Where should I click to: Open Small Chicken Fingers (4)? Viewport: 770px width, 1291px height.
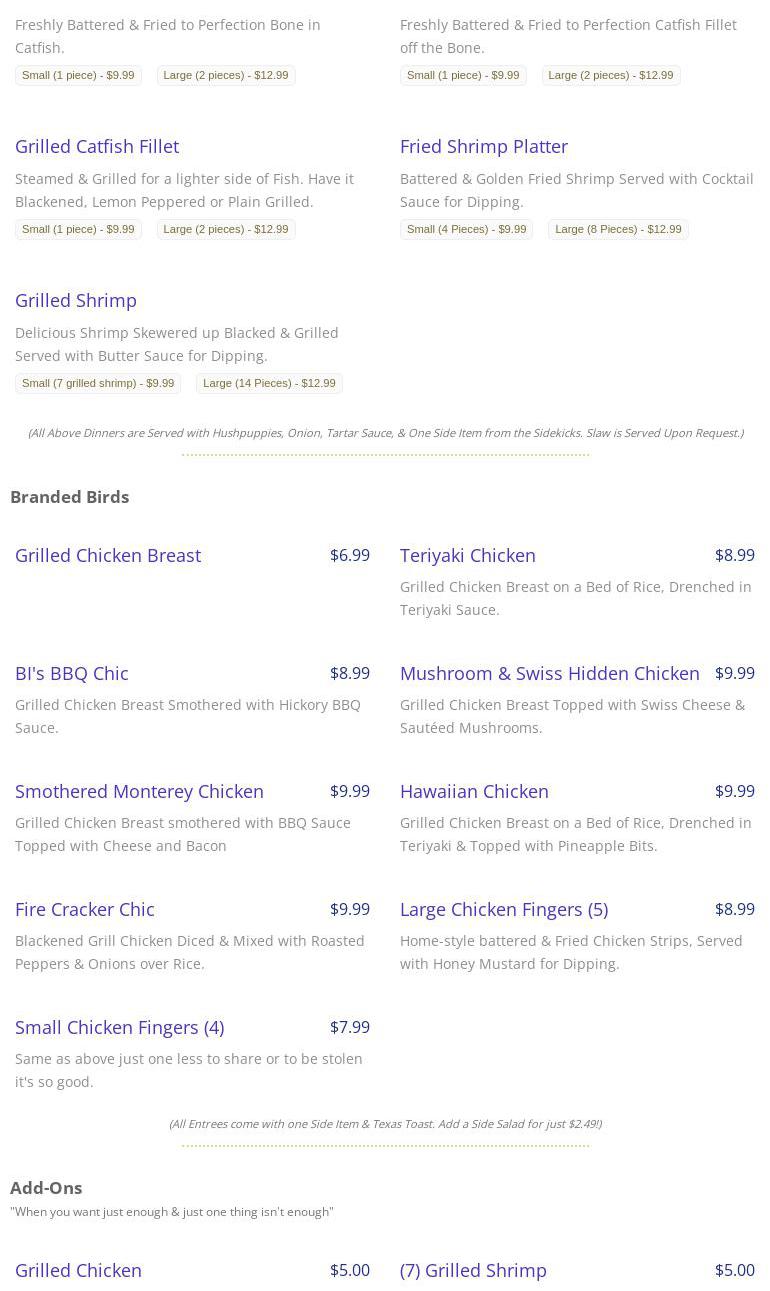(x=119, y=1027)
